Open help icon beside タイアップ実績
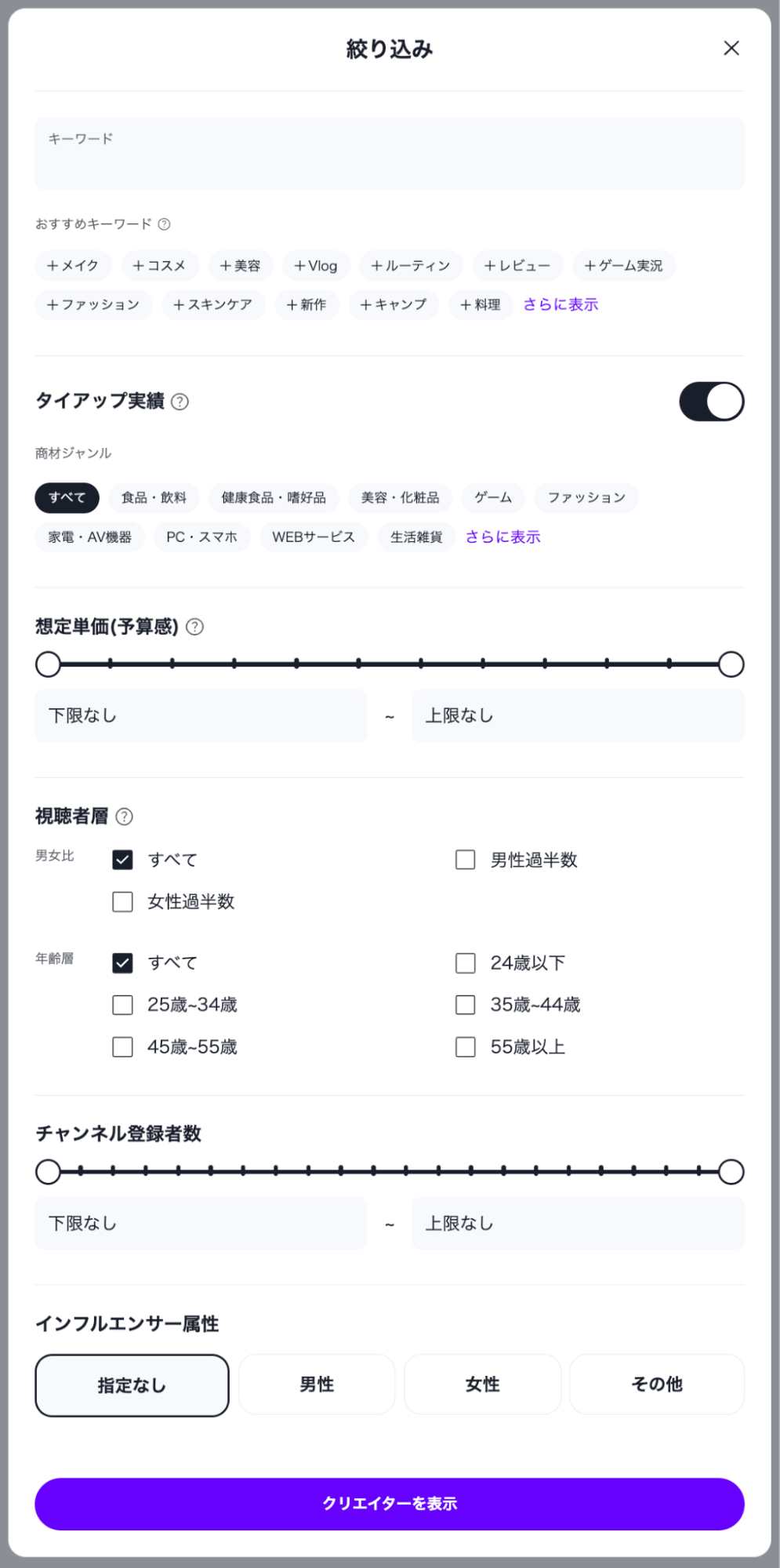 180,402
